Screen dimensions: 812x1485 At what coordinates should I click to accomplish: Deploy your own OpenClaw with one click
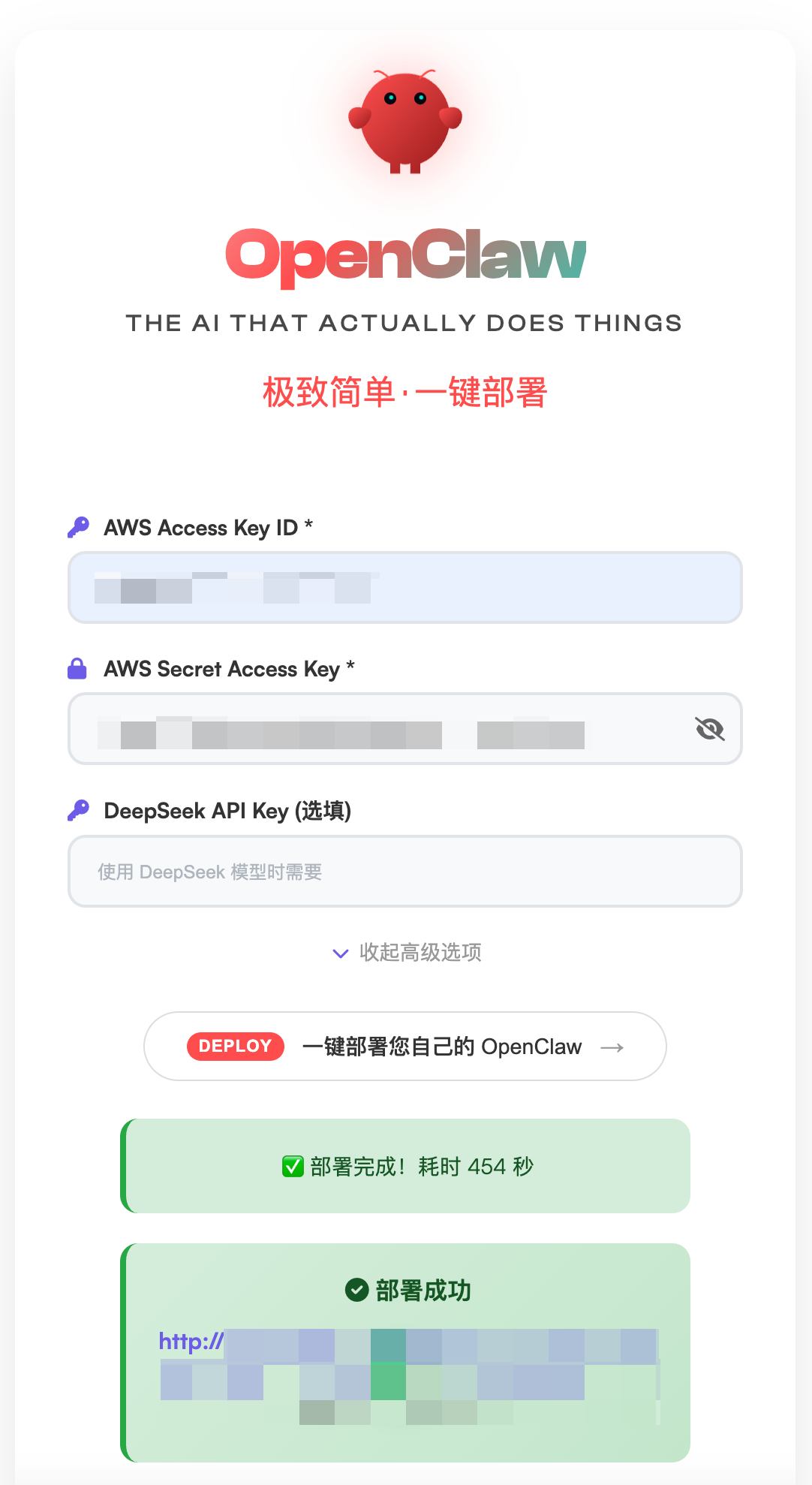point(405,1047)
